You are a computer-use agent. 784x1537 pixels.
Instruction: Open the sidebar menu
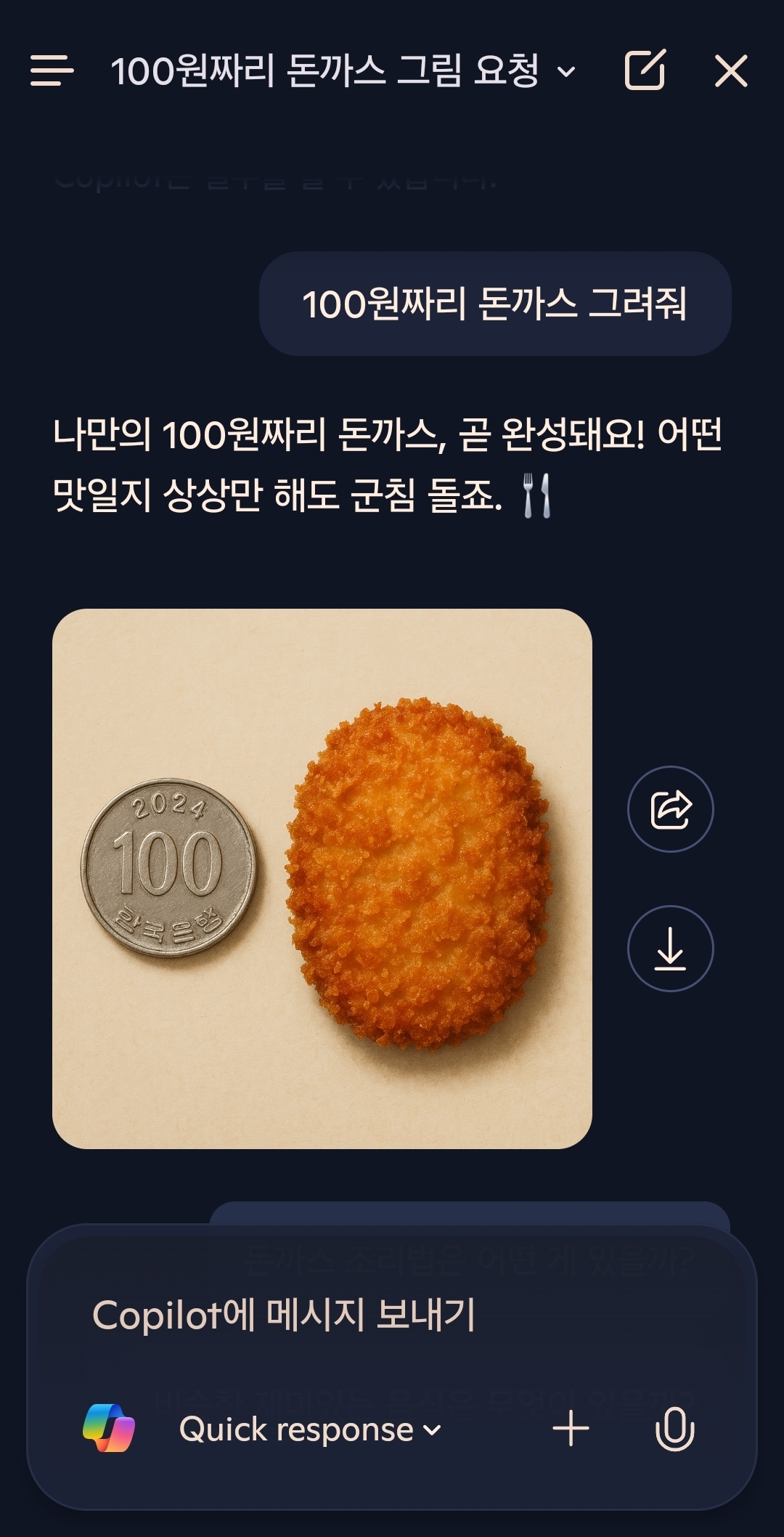pos(52,71)
